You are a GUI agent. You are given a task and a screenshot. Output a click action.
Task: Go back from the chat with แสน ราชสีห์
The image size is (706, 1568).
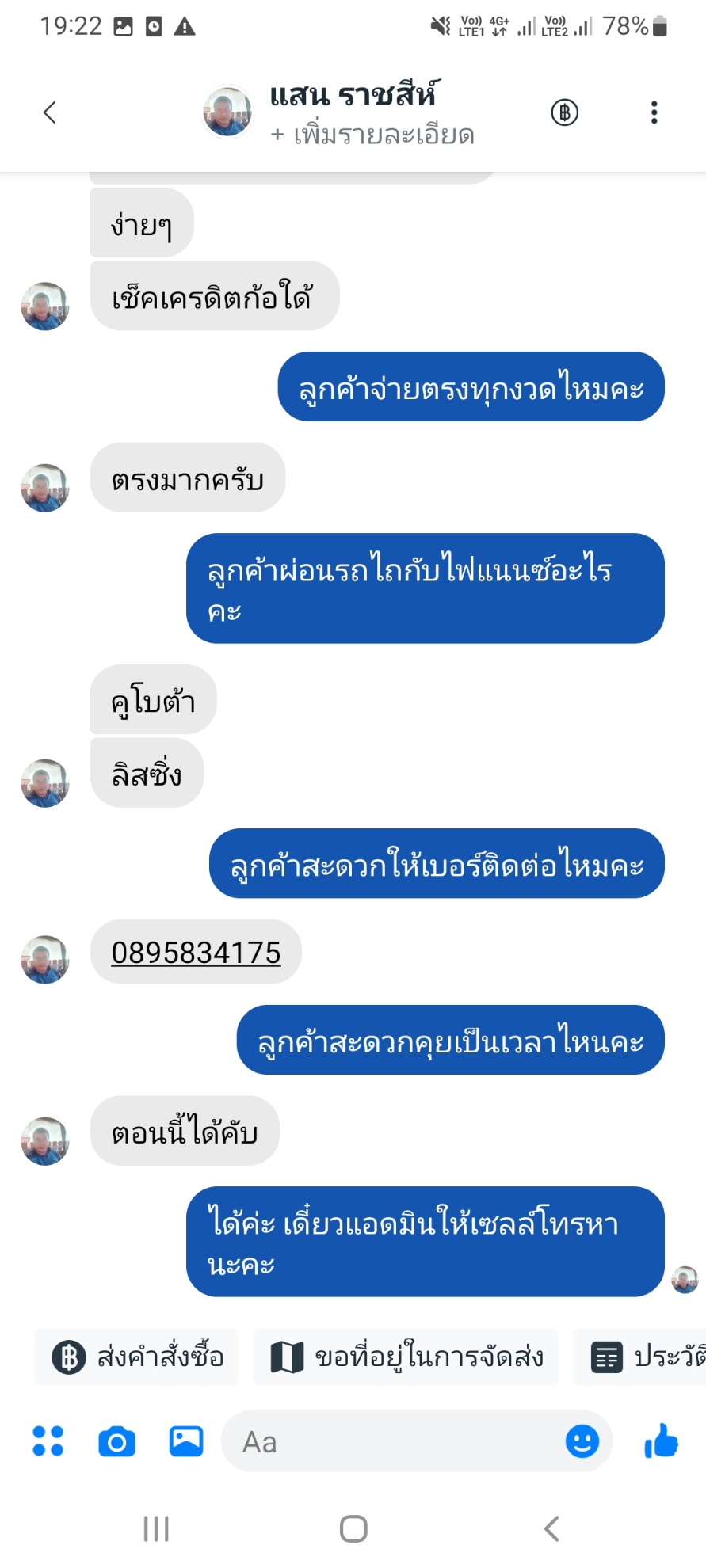(x=50, y=112)
